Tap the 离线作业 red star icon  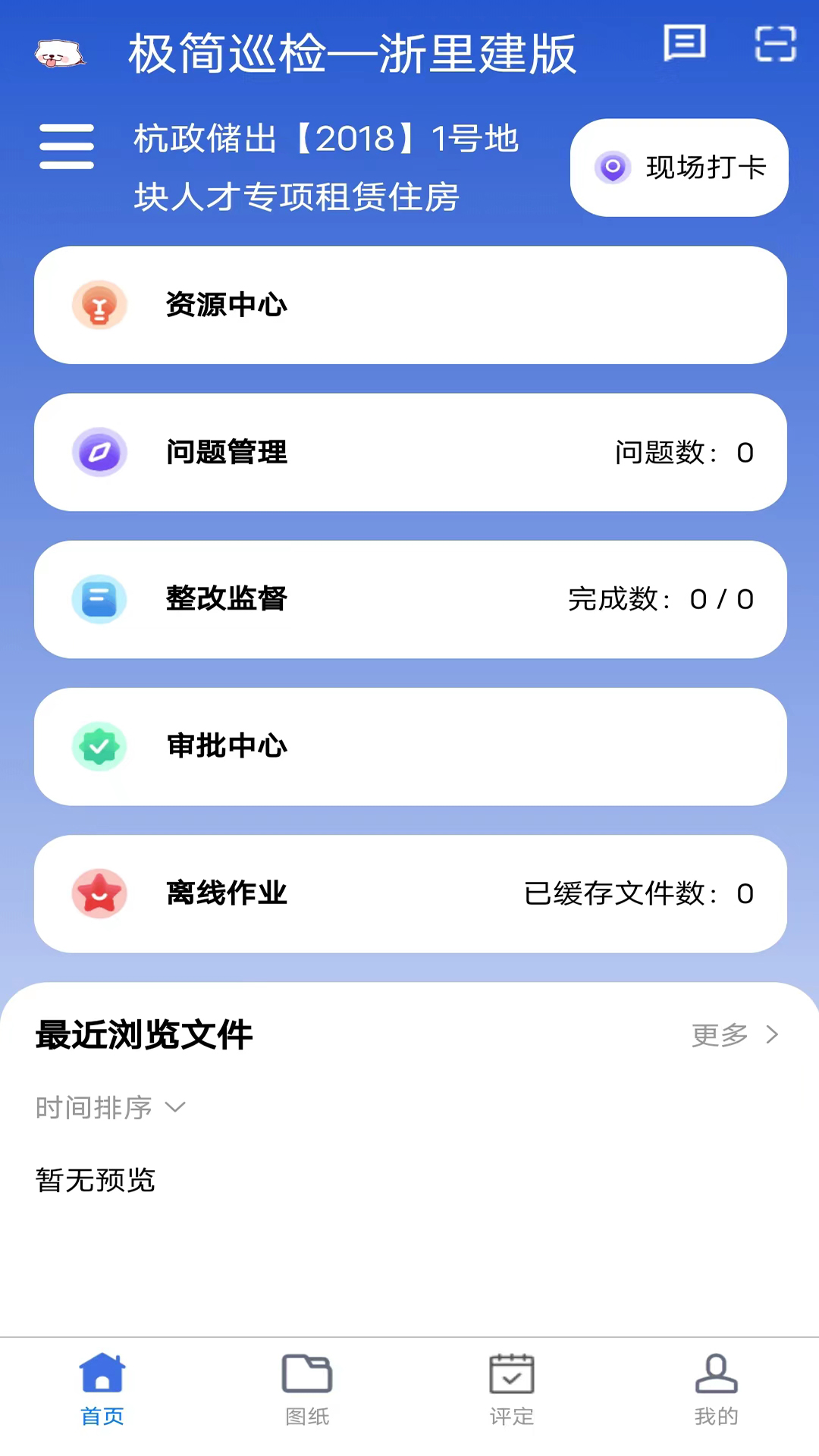pyautogui.click(x=100, y=893)
